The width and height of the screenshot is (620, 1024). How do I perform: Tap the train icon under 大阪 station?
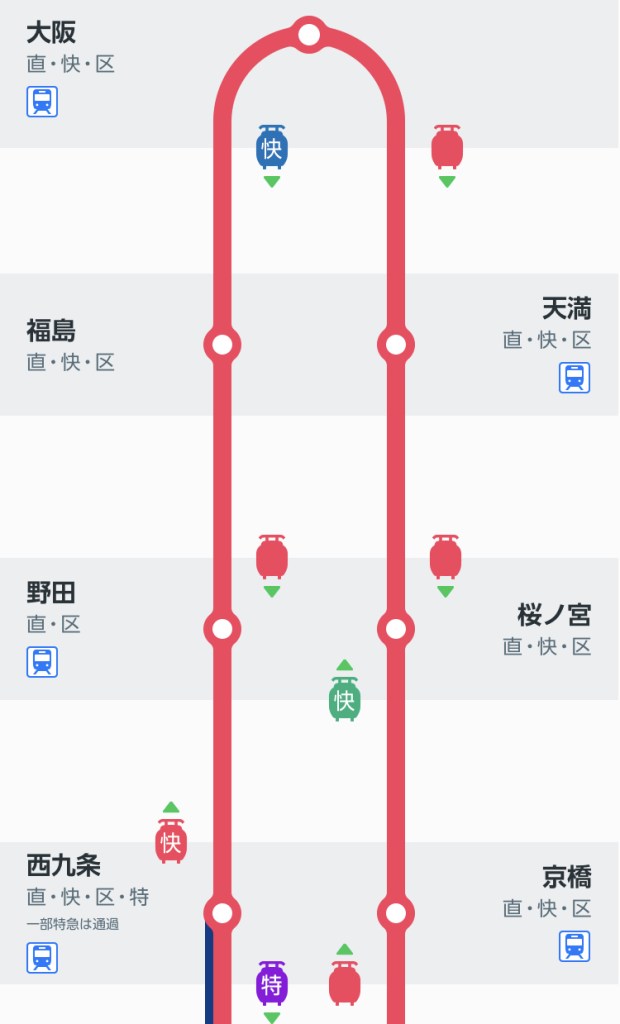click(42, 101)
